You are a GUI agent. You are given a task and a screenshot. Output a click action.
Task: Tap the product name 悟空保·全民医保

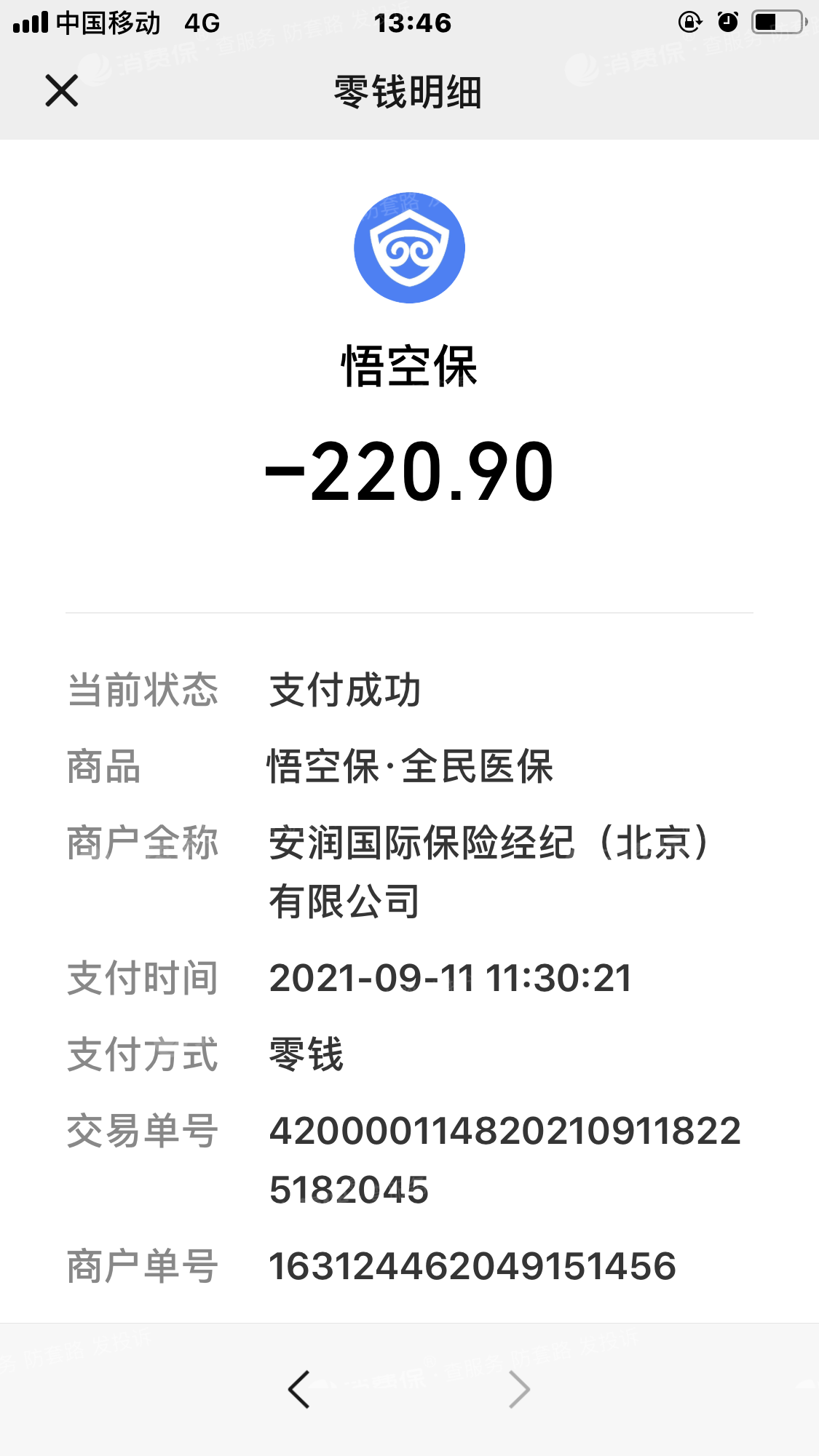[x=409, y=769]
